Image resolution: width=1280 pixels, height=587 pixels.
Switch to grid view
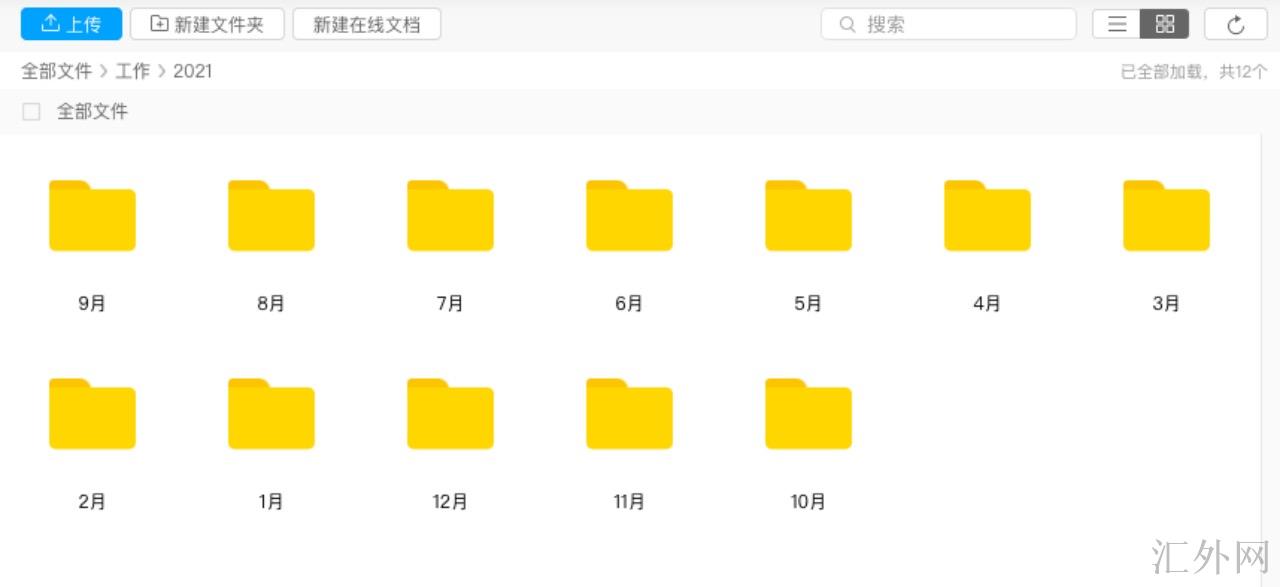point(1164,24)
